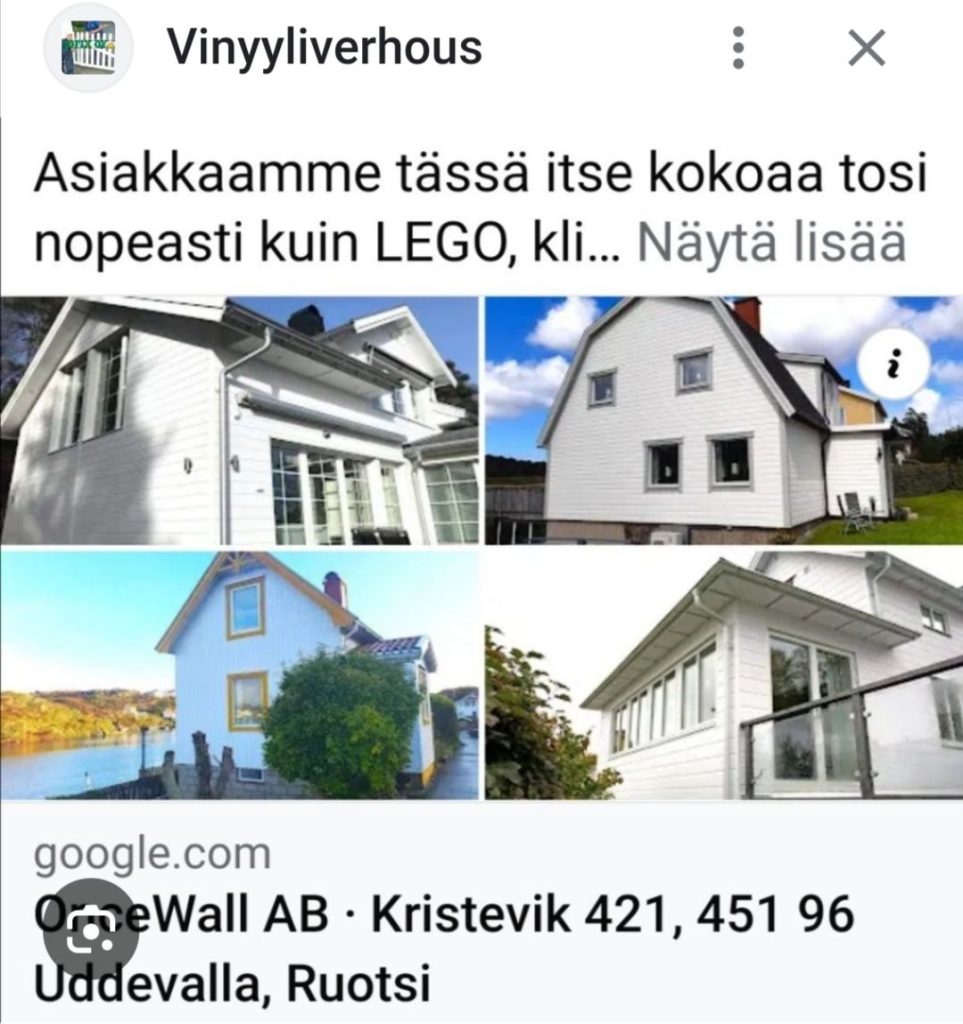Dismiss the Vinyyliverhous post
Screen dimensions: 963x1024
coord(866,48)
